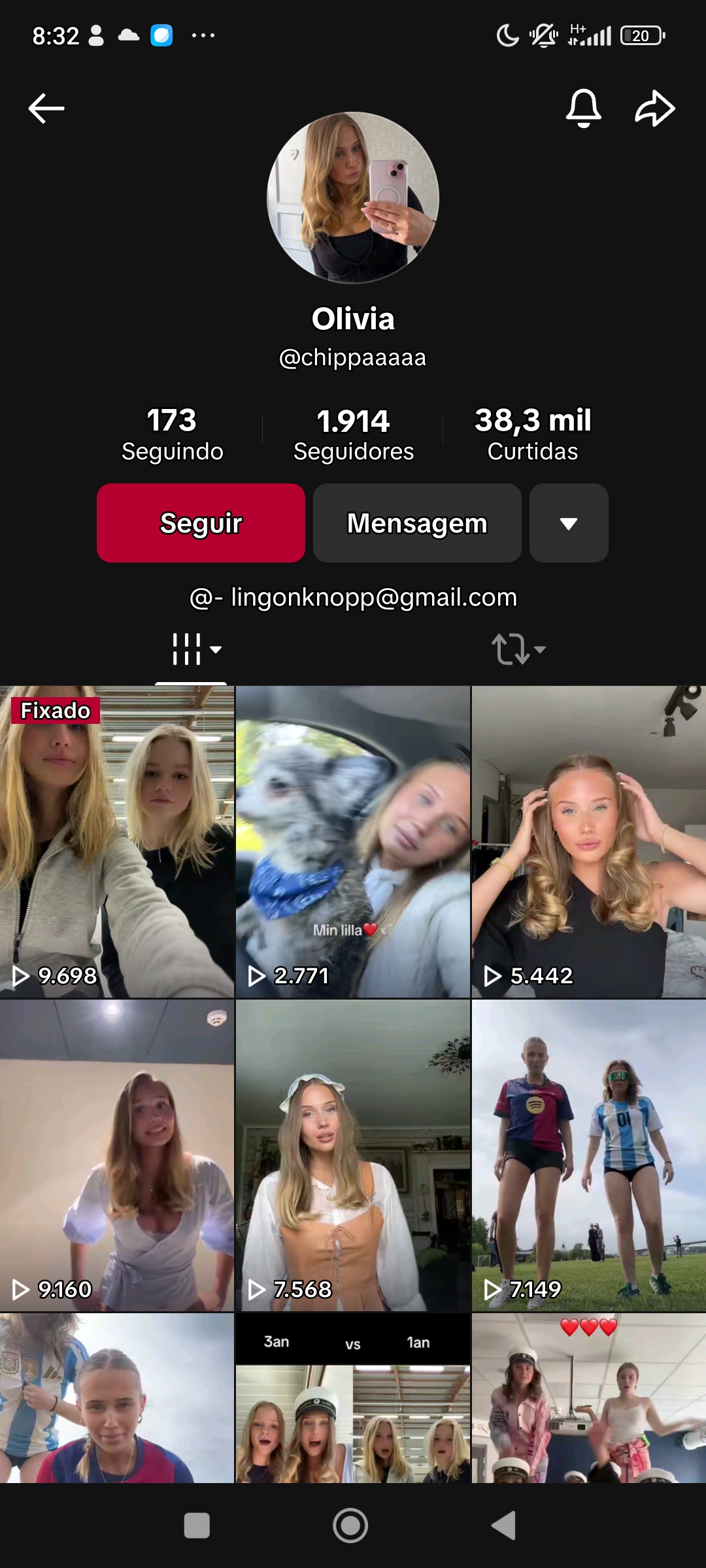
Task: Open the pinned Fixado video
Action: (116, 843)
